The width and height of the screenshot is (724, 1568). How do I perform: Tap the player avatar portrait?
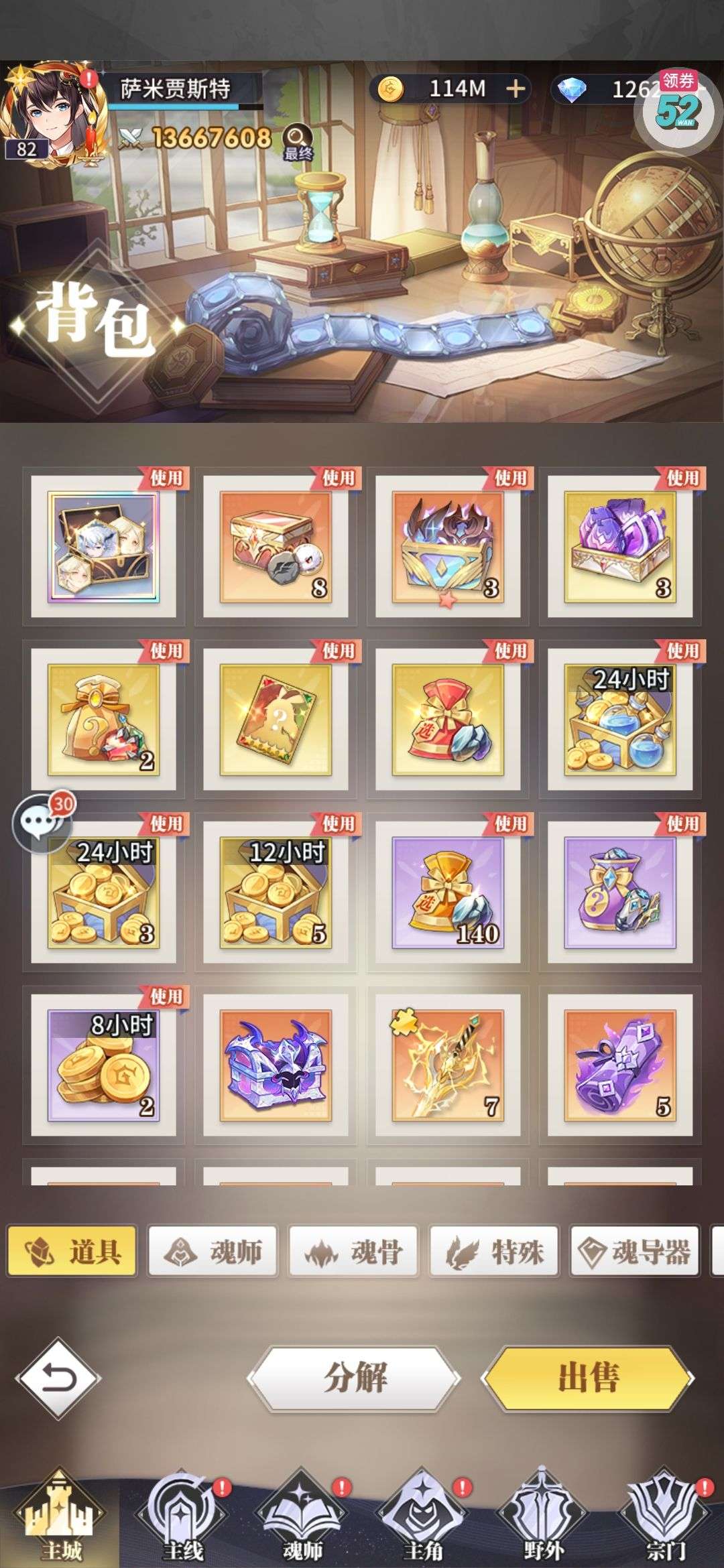(54, 114)
